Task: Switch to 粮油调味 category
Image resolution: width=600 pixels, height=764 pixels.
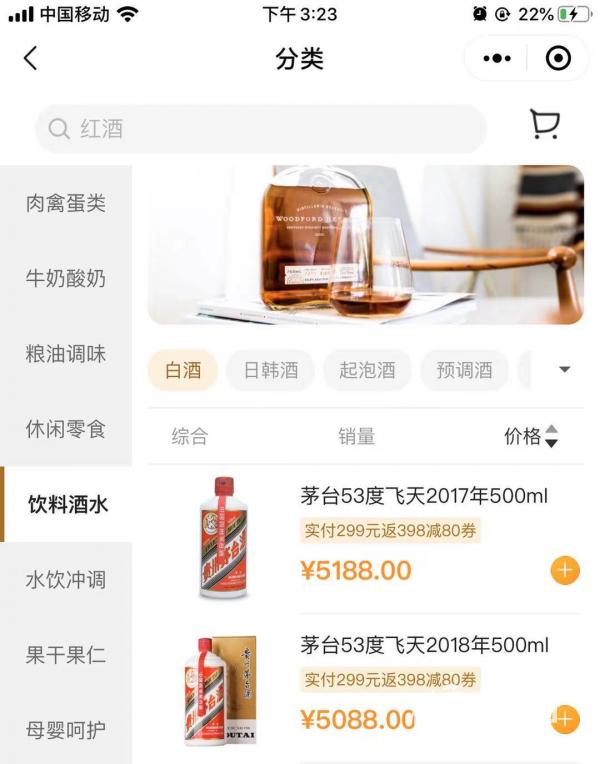Action: pyautogui.click(x=65, y=354)
